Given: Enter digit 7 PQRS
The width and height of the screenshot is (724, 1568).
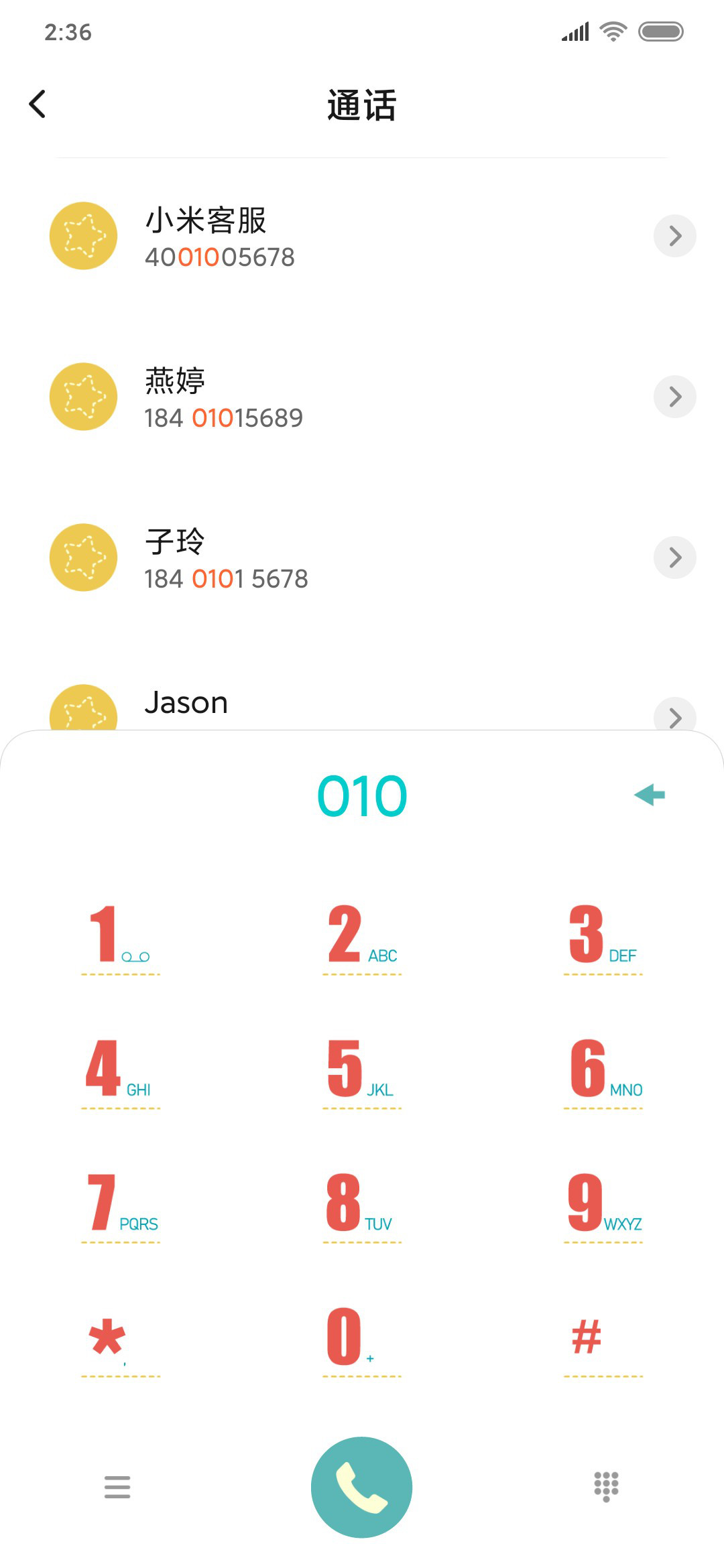Looking at the screenshot, I should coord(121,1205).
